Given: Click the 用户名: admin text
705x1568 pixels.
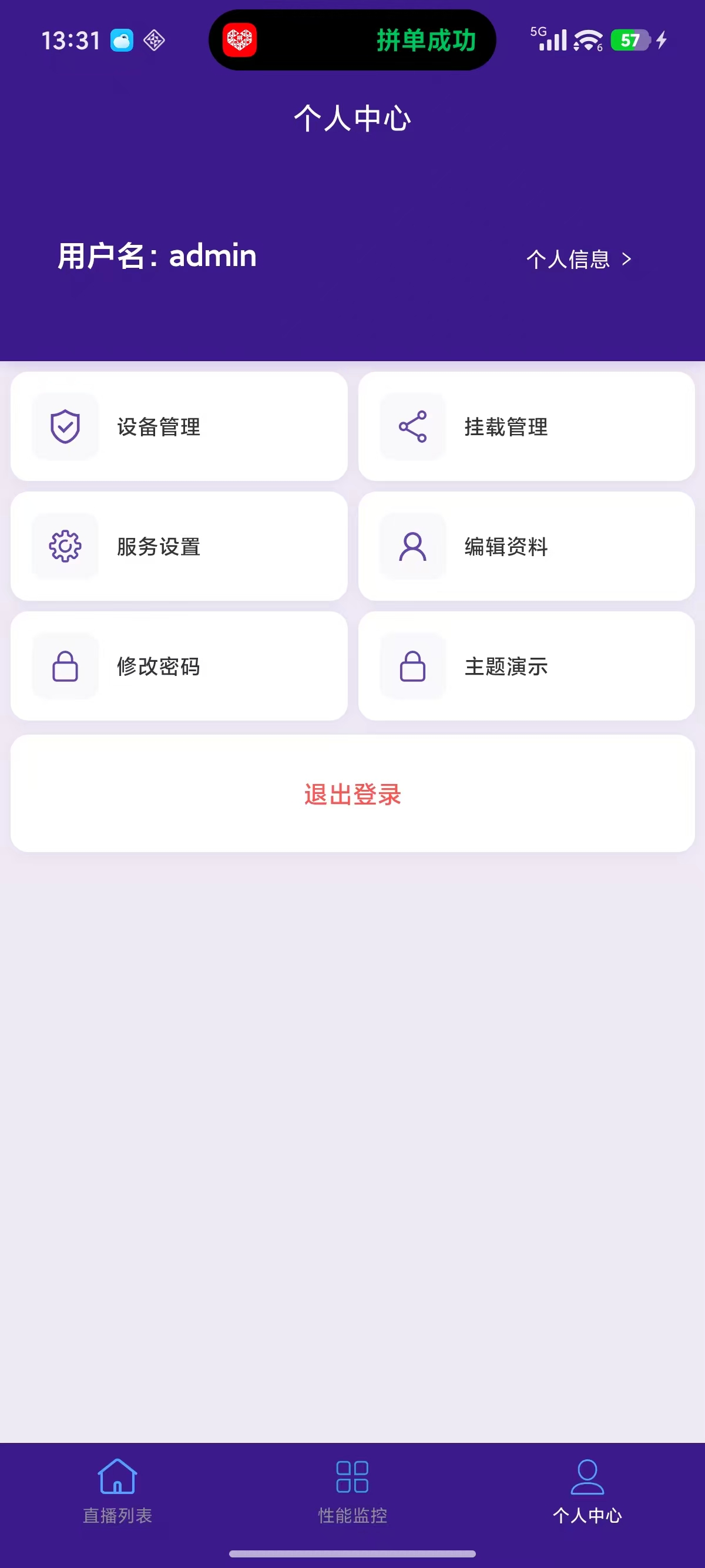Looking at the screenshot, I should 156,255.
